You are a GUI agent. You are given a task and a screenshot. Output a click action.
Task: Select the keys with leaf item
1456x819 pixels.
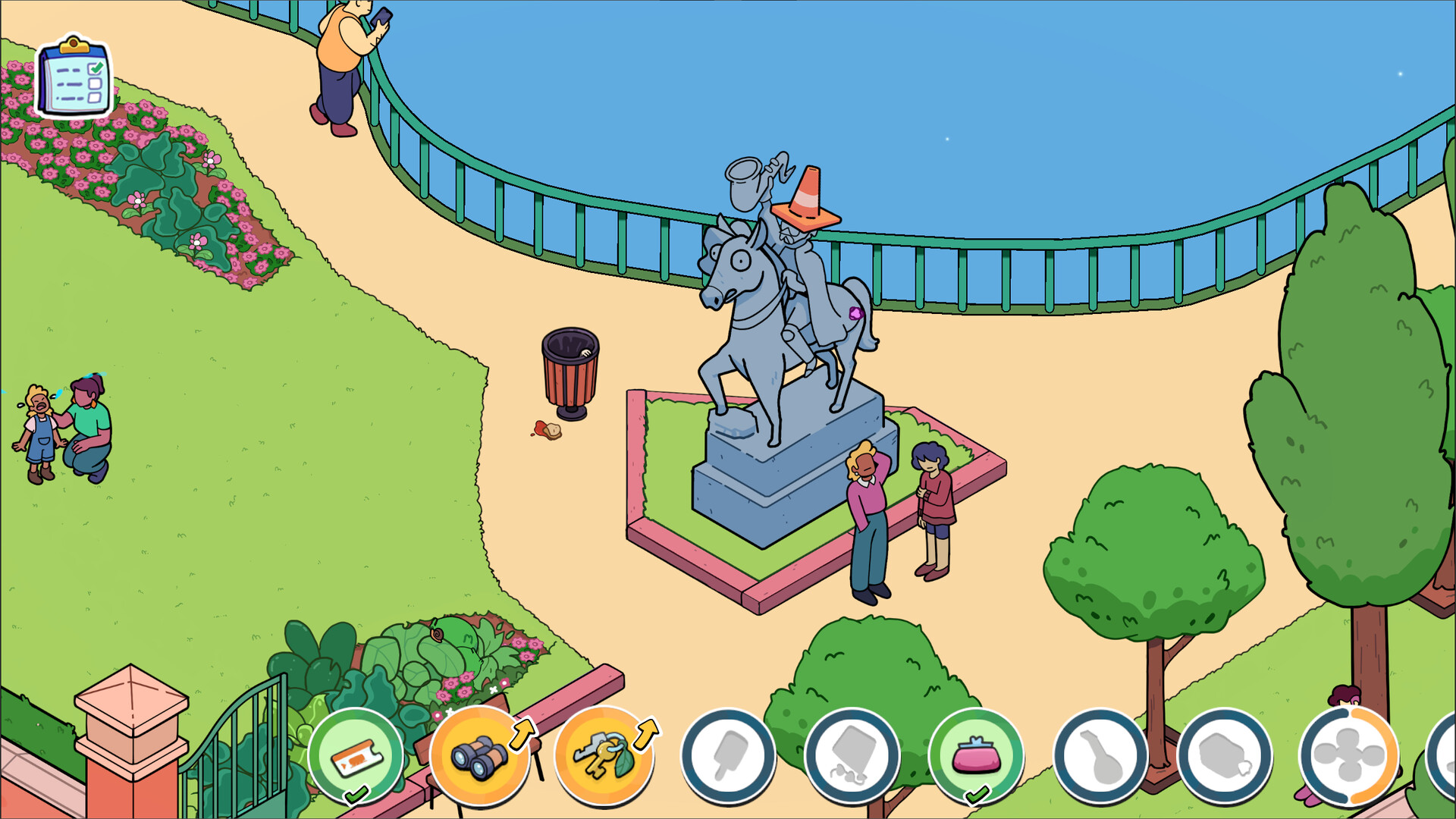604,756
